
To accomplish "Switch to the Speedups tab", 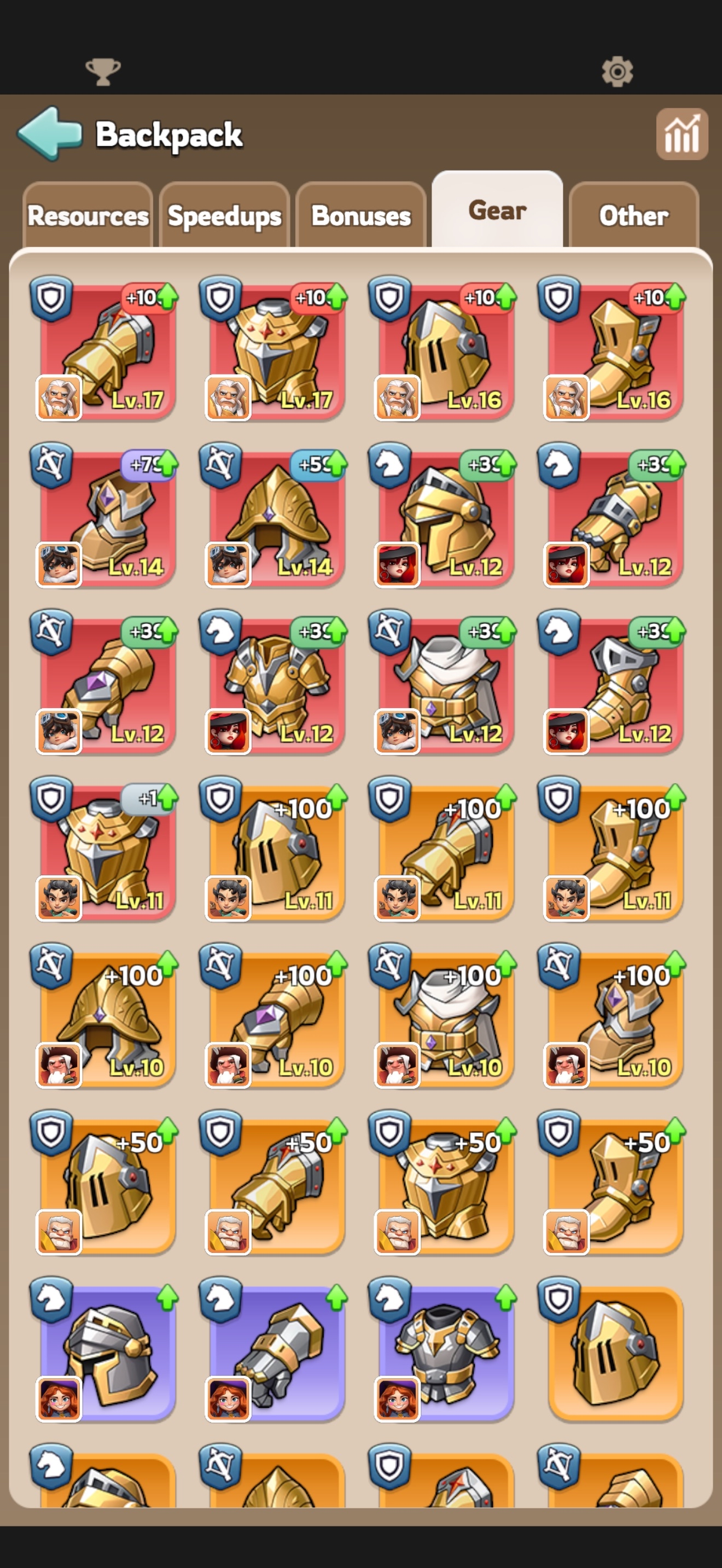I will point(224,215).
